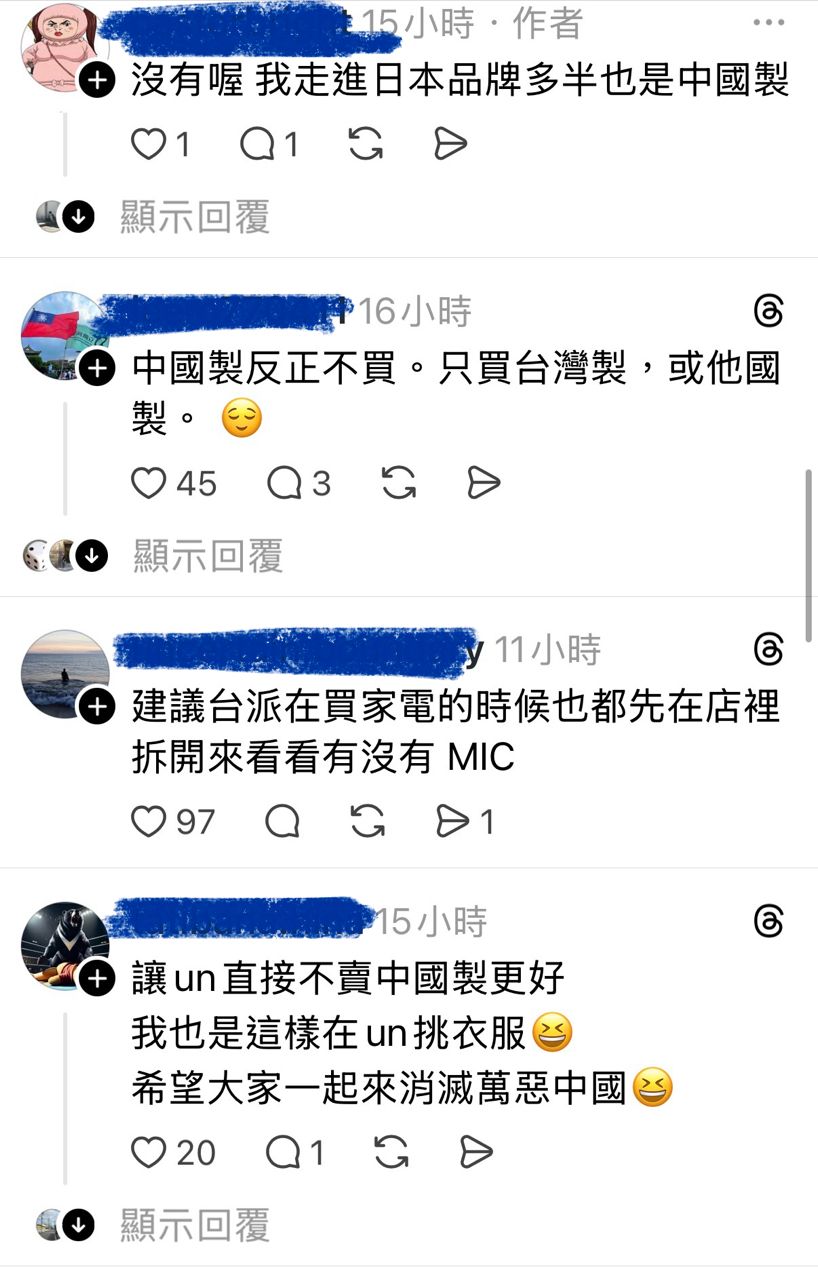
Task: Share the 日本品牌 reply via send icon
Action: tap(451, 145)
